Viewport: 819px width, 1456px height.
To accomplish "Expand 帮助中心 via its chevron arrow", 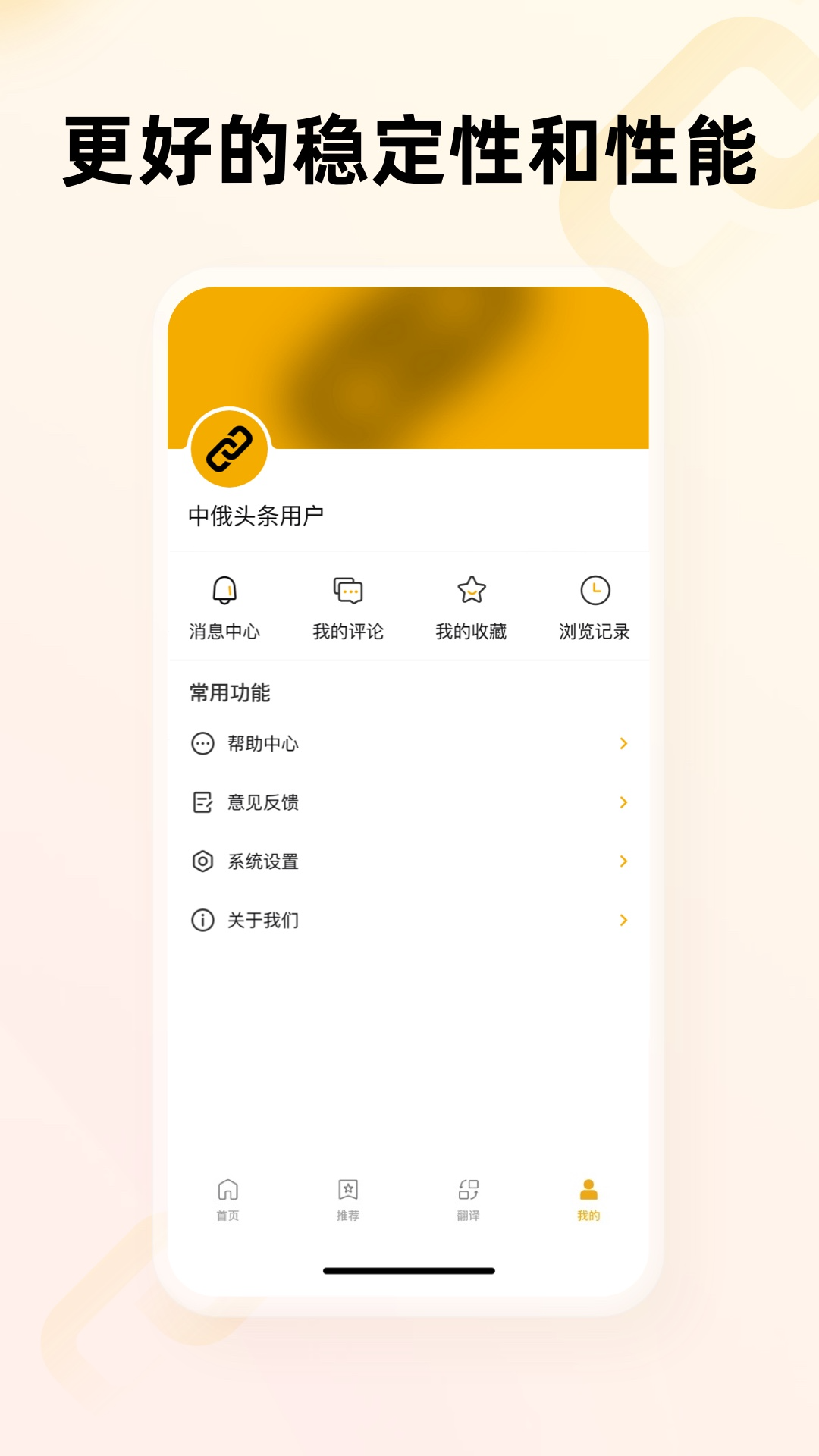I will (x=623, y=745).
